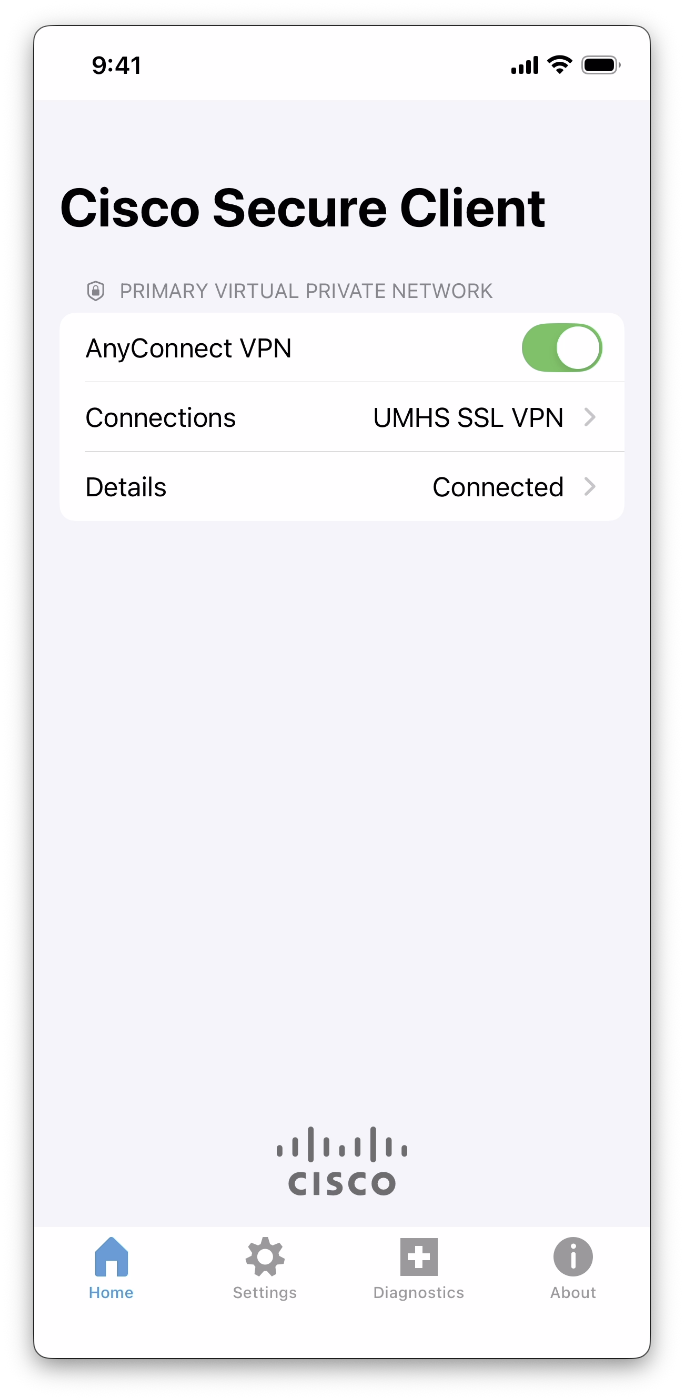Switch to the About tab
684x1400 pixels.
573,1268
